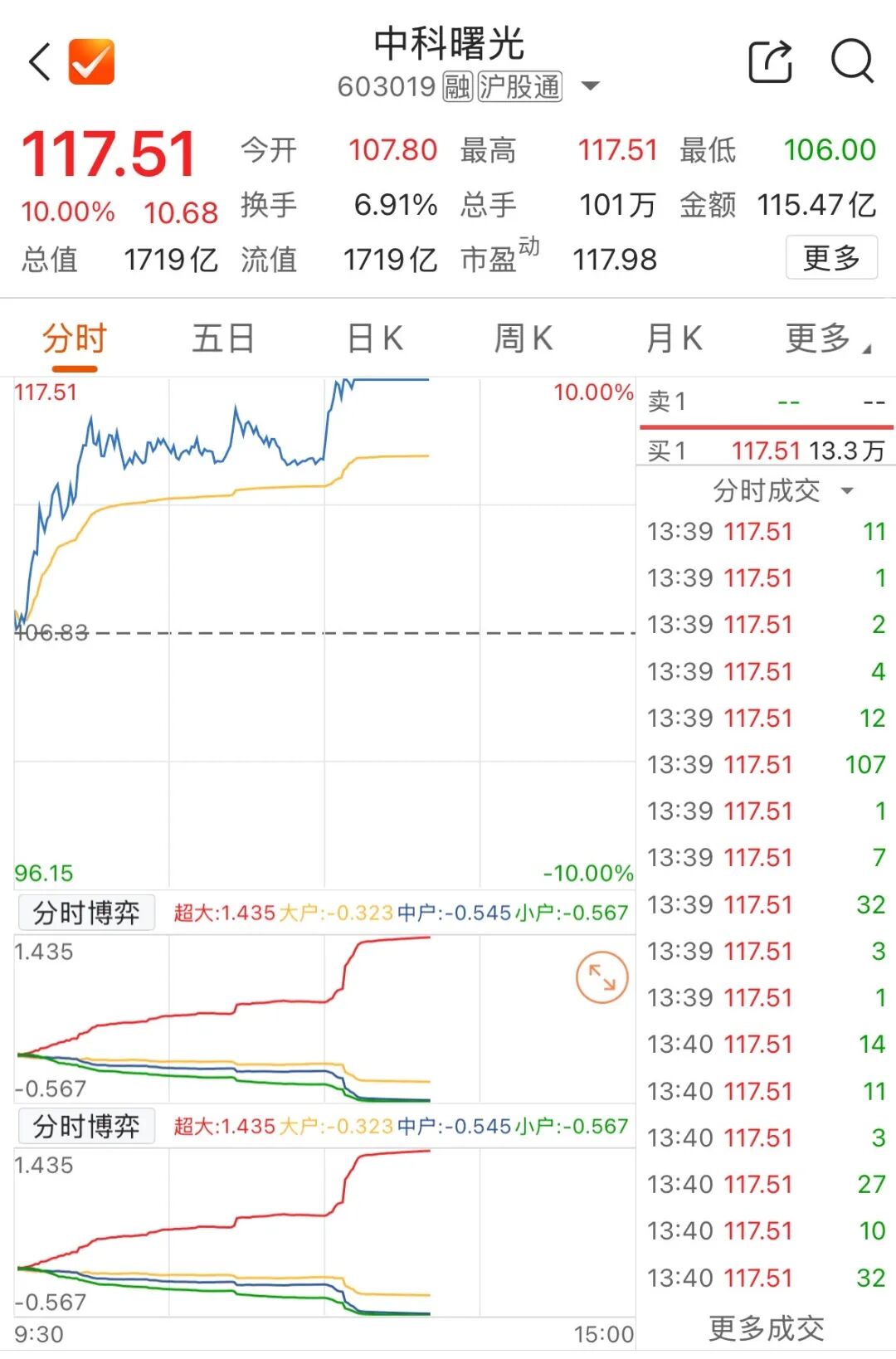Open the share icon at top right

[772, 61]
